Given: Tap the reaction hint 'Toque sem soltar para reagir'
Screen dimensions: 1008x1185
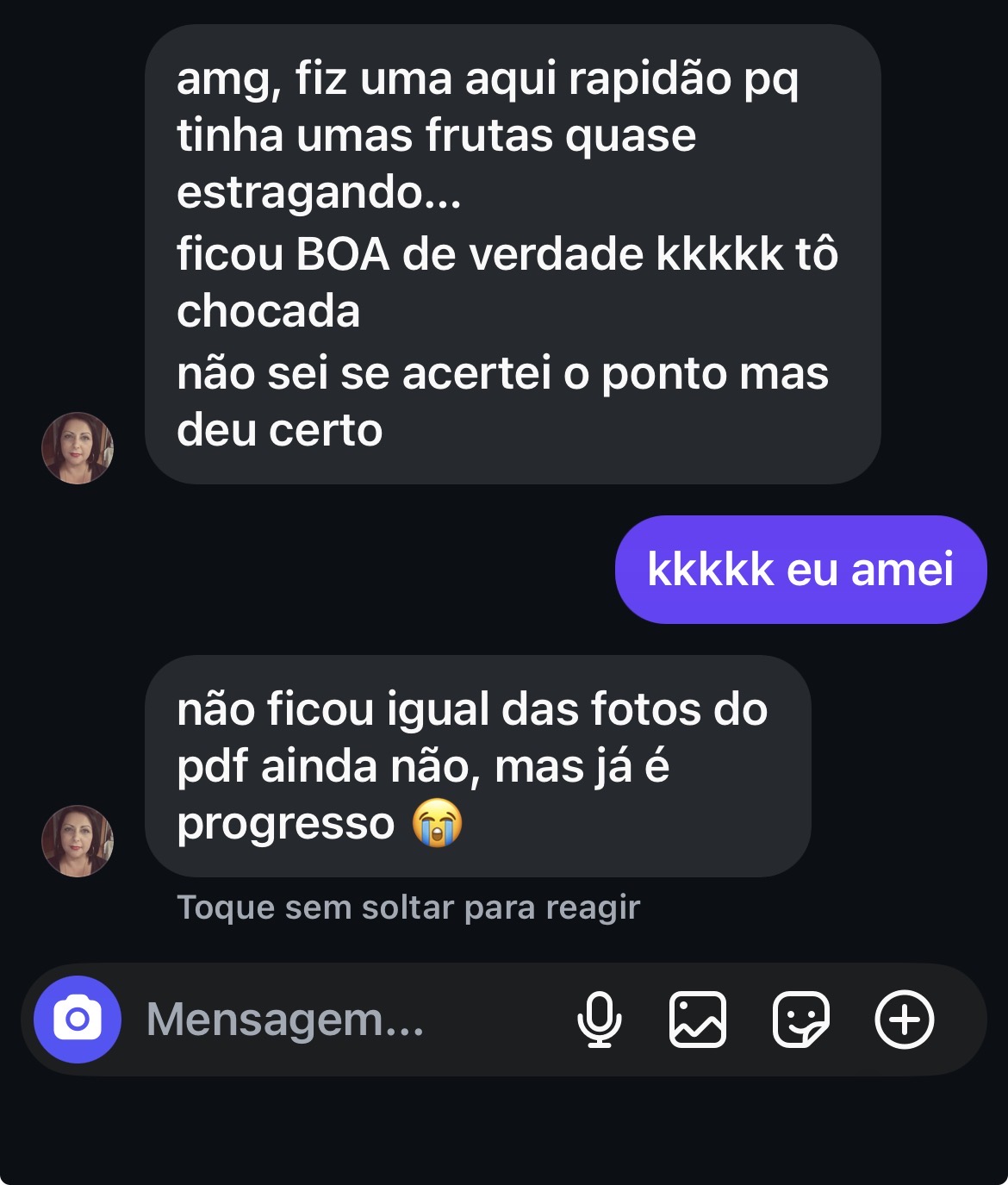Looking at the screenshot, I should (408, 907).
